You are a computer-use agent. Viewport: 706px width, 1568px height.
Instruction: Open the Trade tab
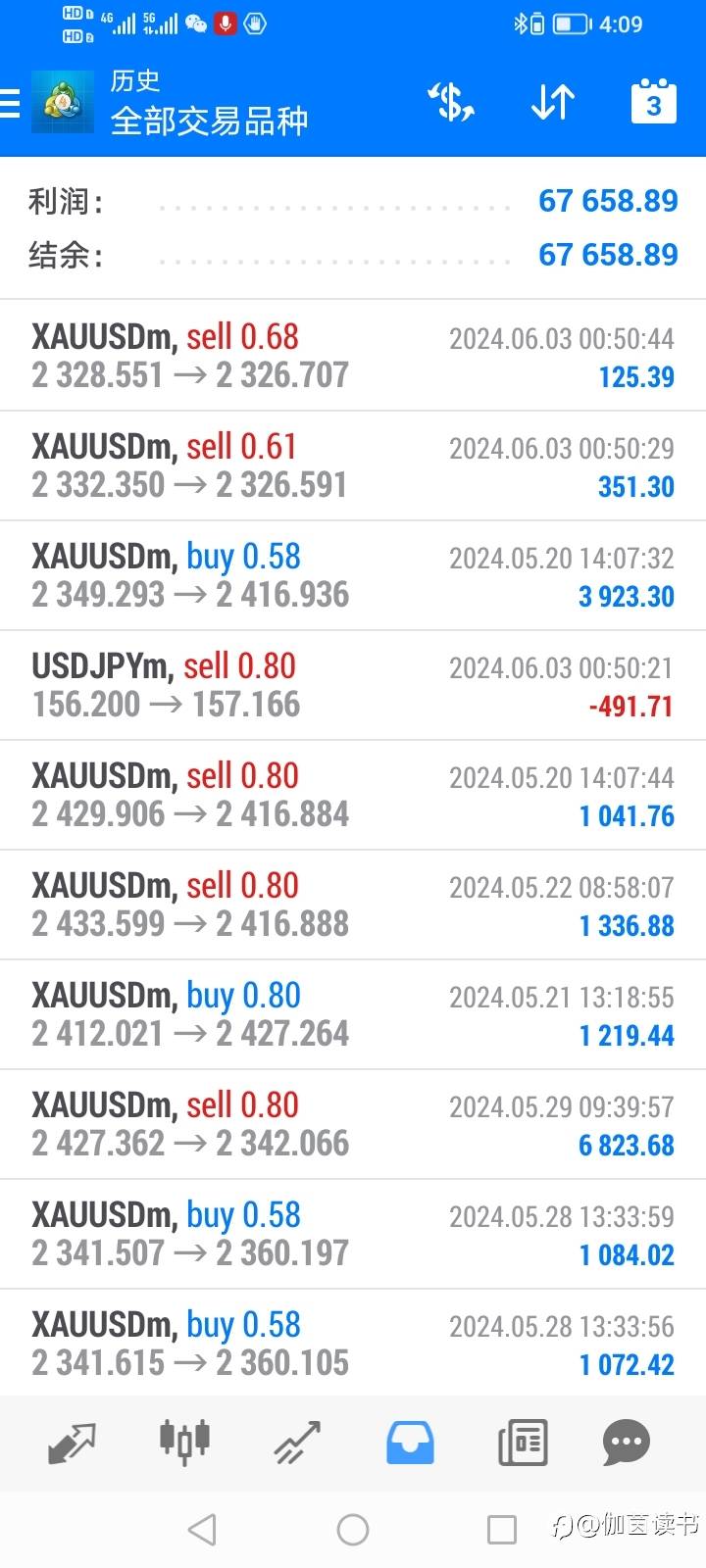click(297, 1442)
